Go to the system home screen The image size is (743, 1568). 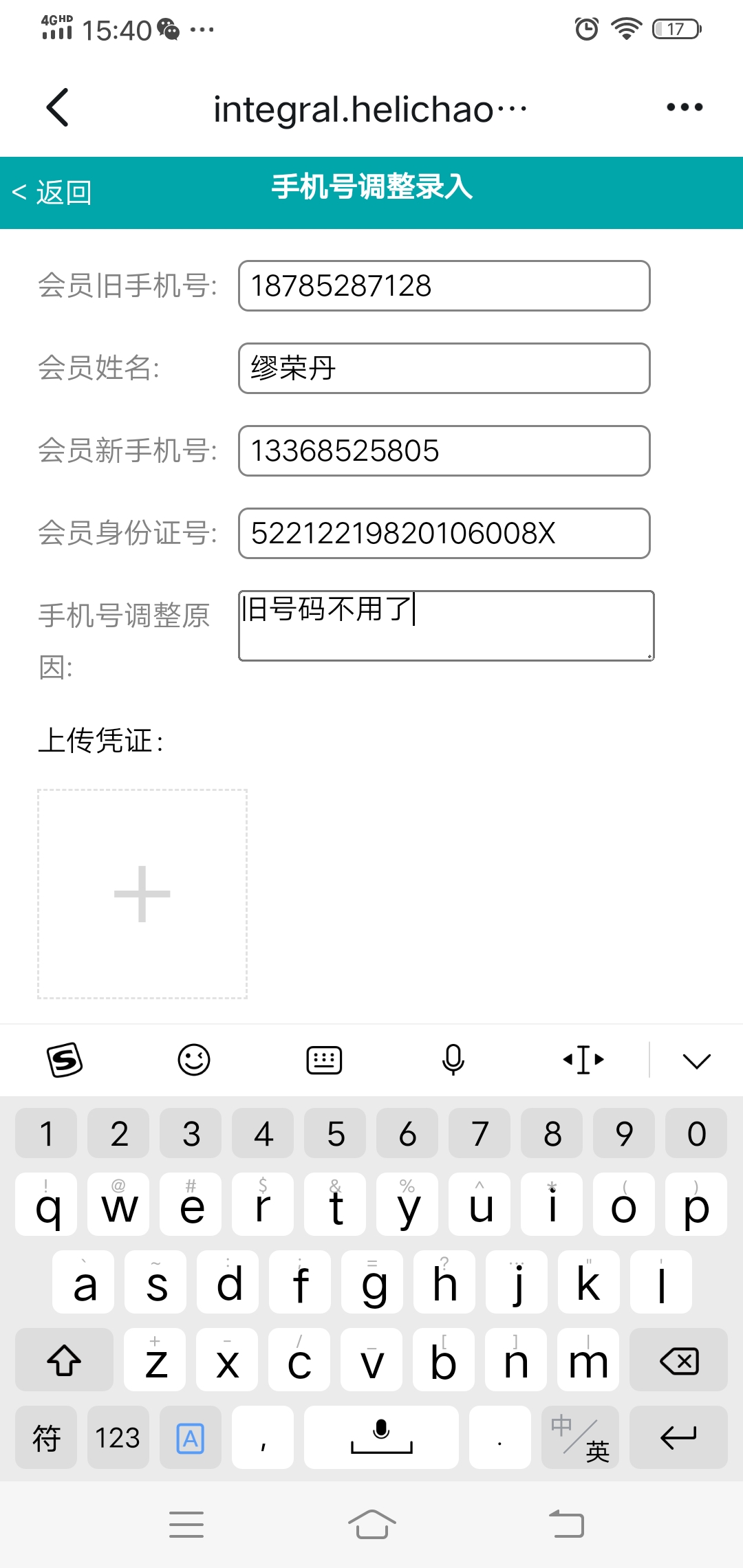pyautogui.click(x=371, y=1524)
